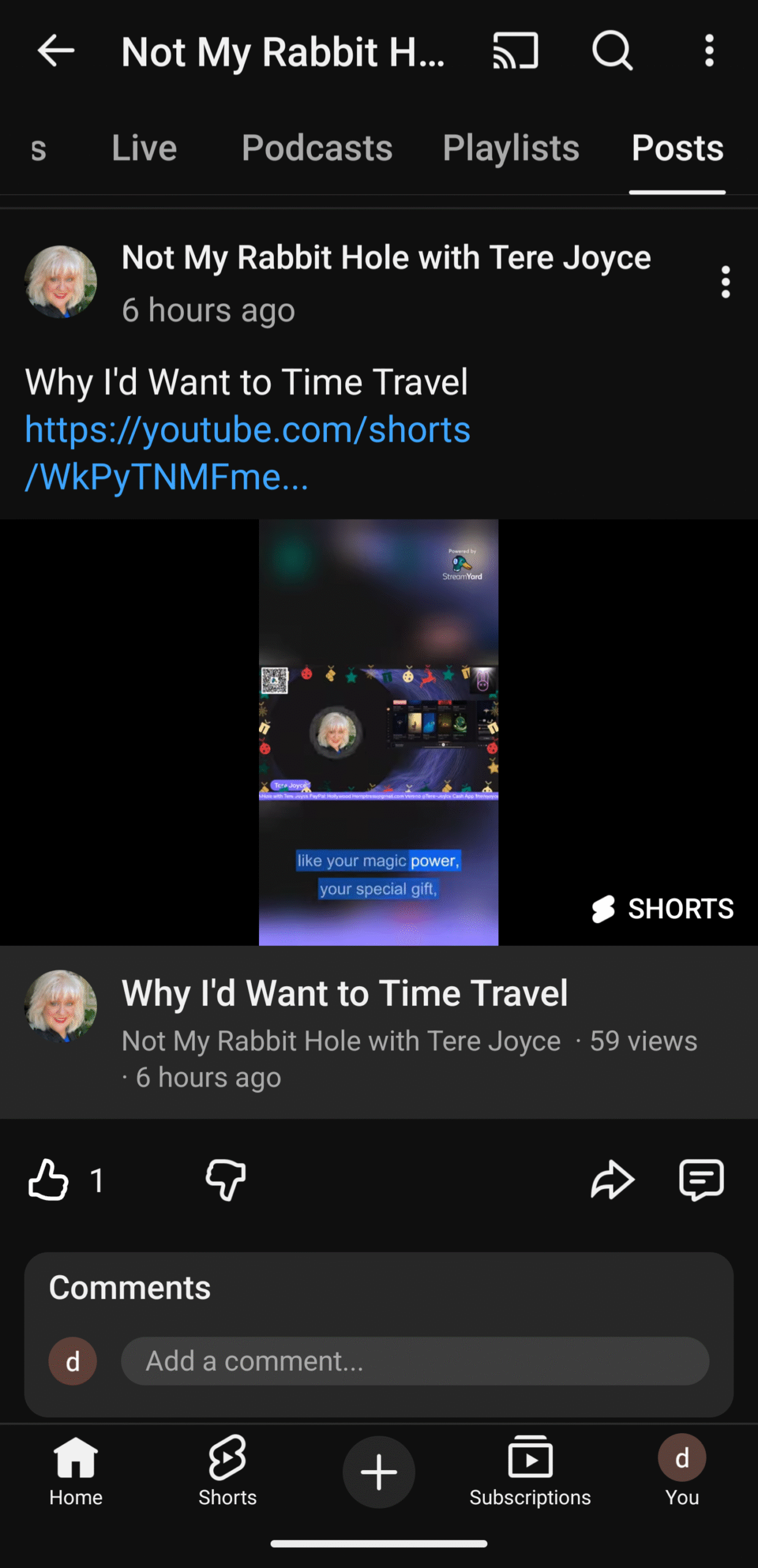Screen dimensions: 758x1568
Task: Dislike the post with the thumbs down
Action: click(226, 1179)
